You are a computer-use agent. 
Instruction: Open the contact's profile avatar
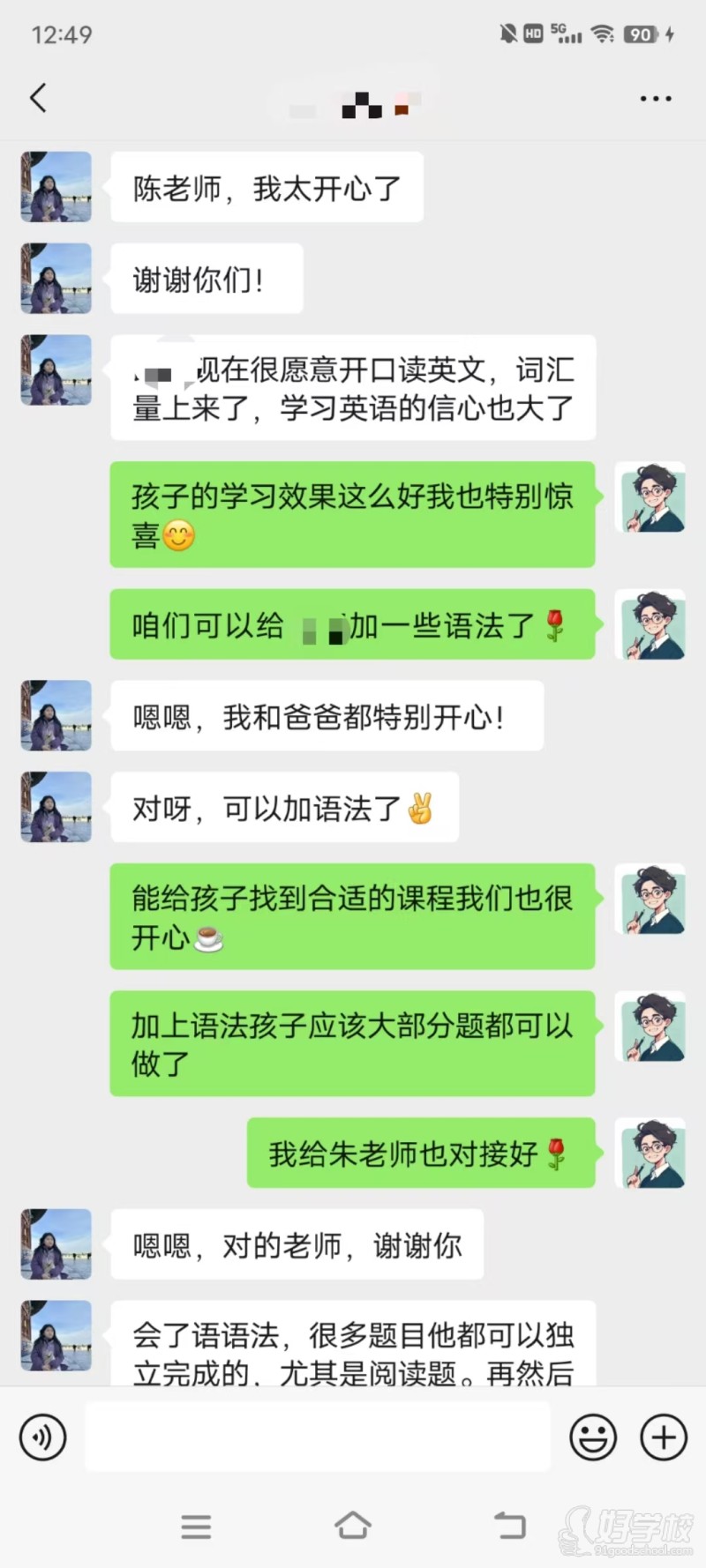point(55,187)
